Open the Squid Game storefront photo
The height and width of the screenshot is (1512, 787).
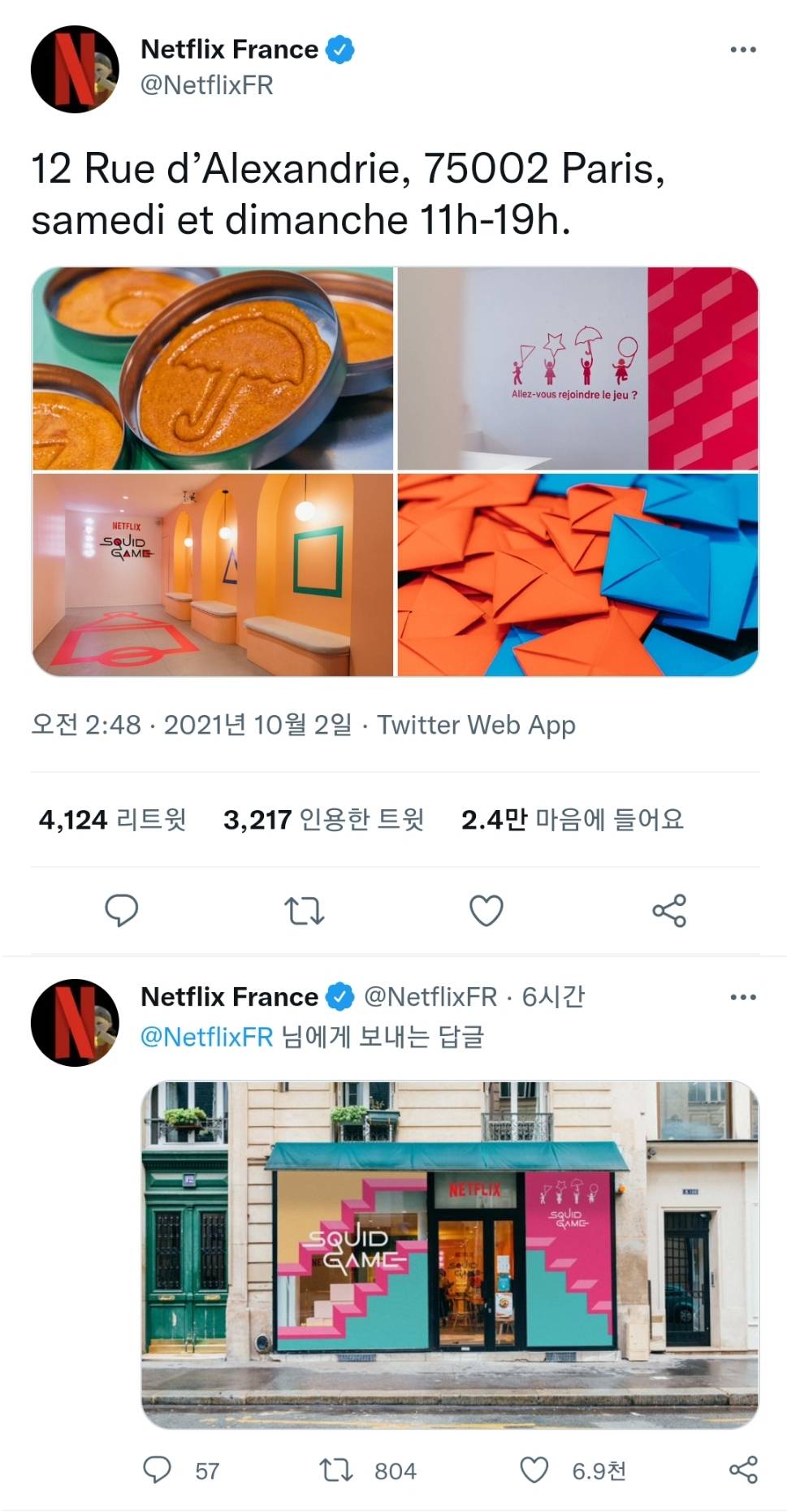(450, 1254)
